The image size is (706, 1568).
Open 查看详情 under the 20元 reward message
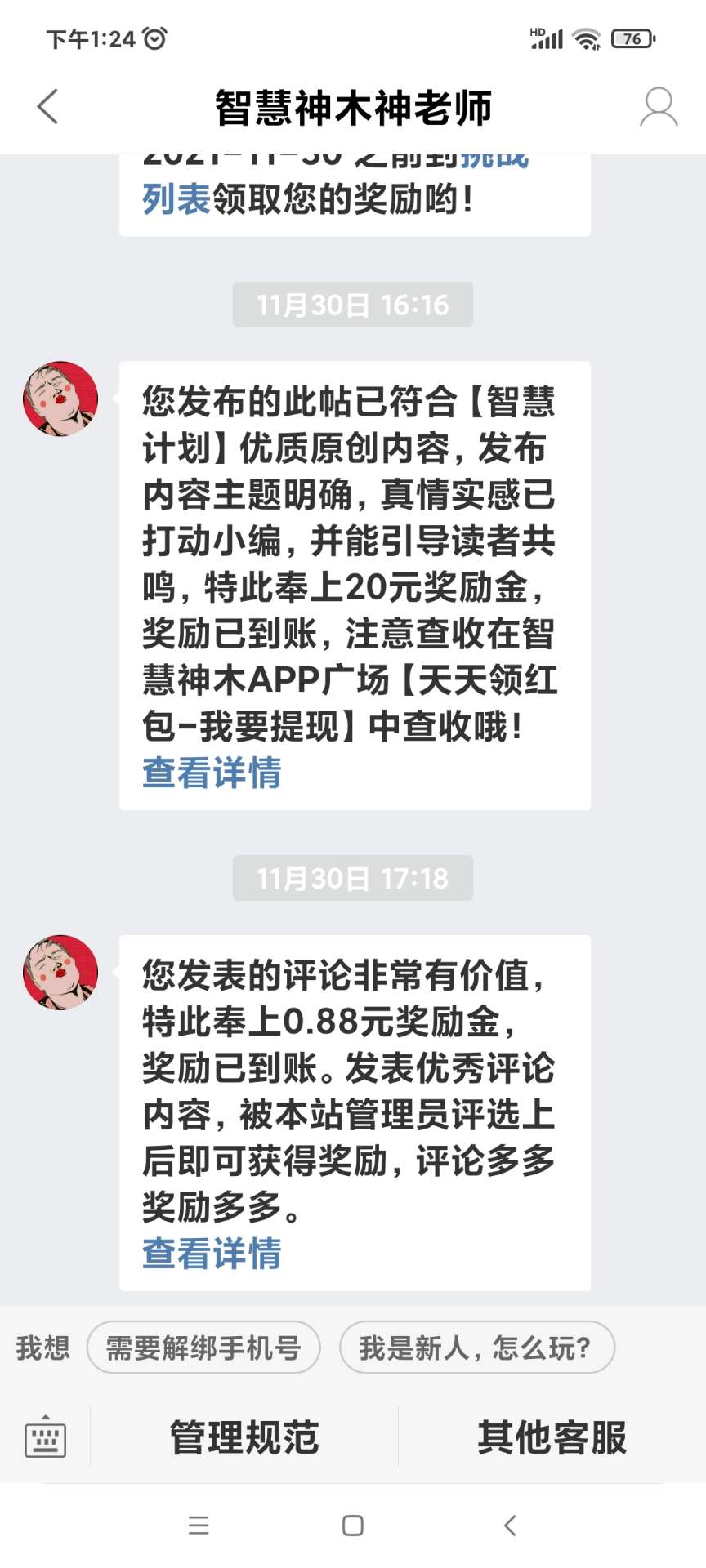pos(212,773)
